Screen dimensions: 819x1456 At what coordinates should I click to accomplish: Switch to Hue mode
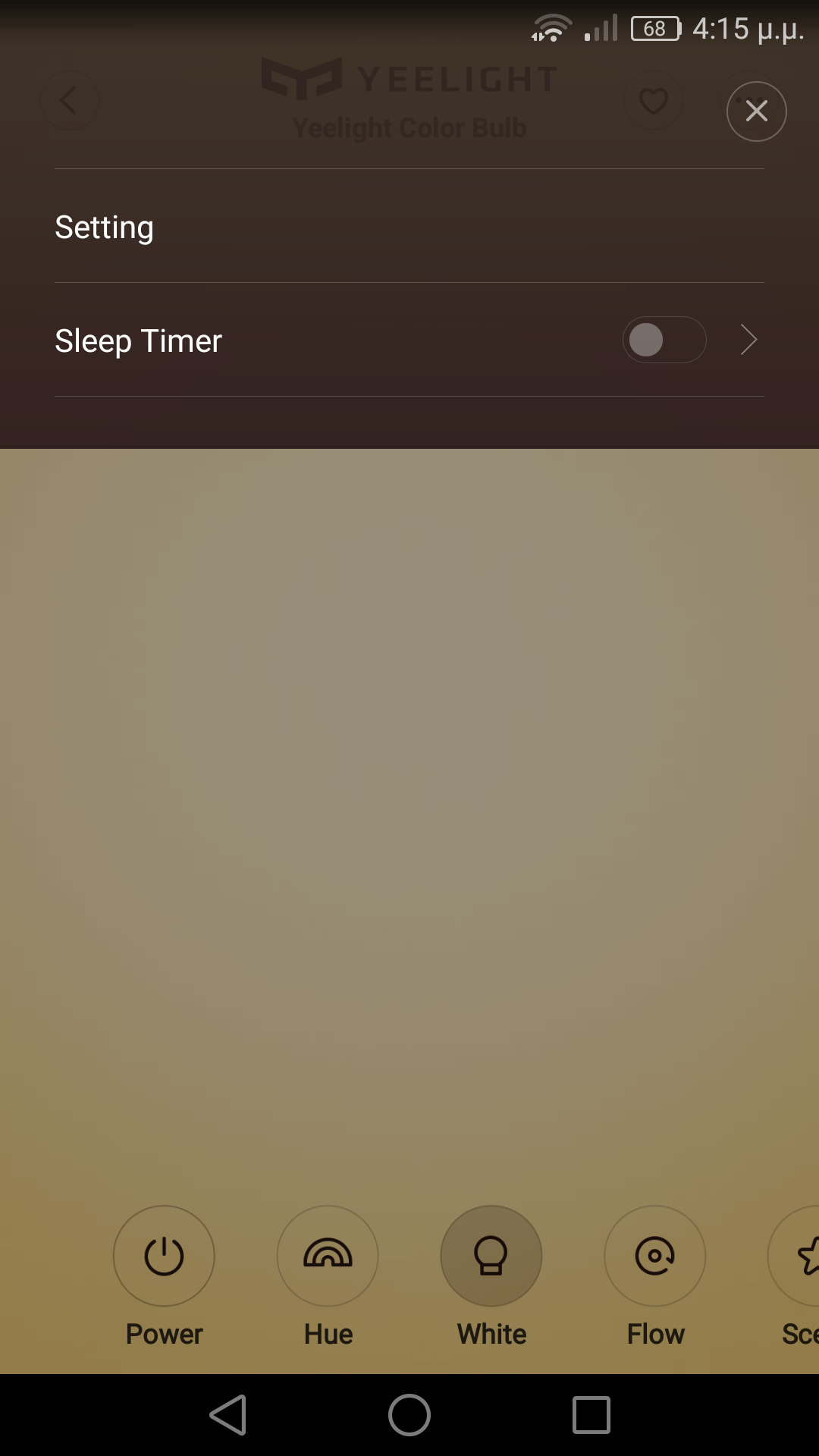pyautogui.click(x=328, y=1256)
